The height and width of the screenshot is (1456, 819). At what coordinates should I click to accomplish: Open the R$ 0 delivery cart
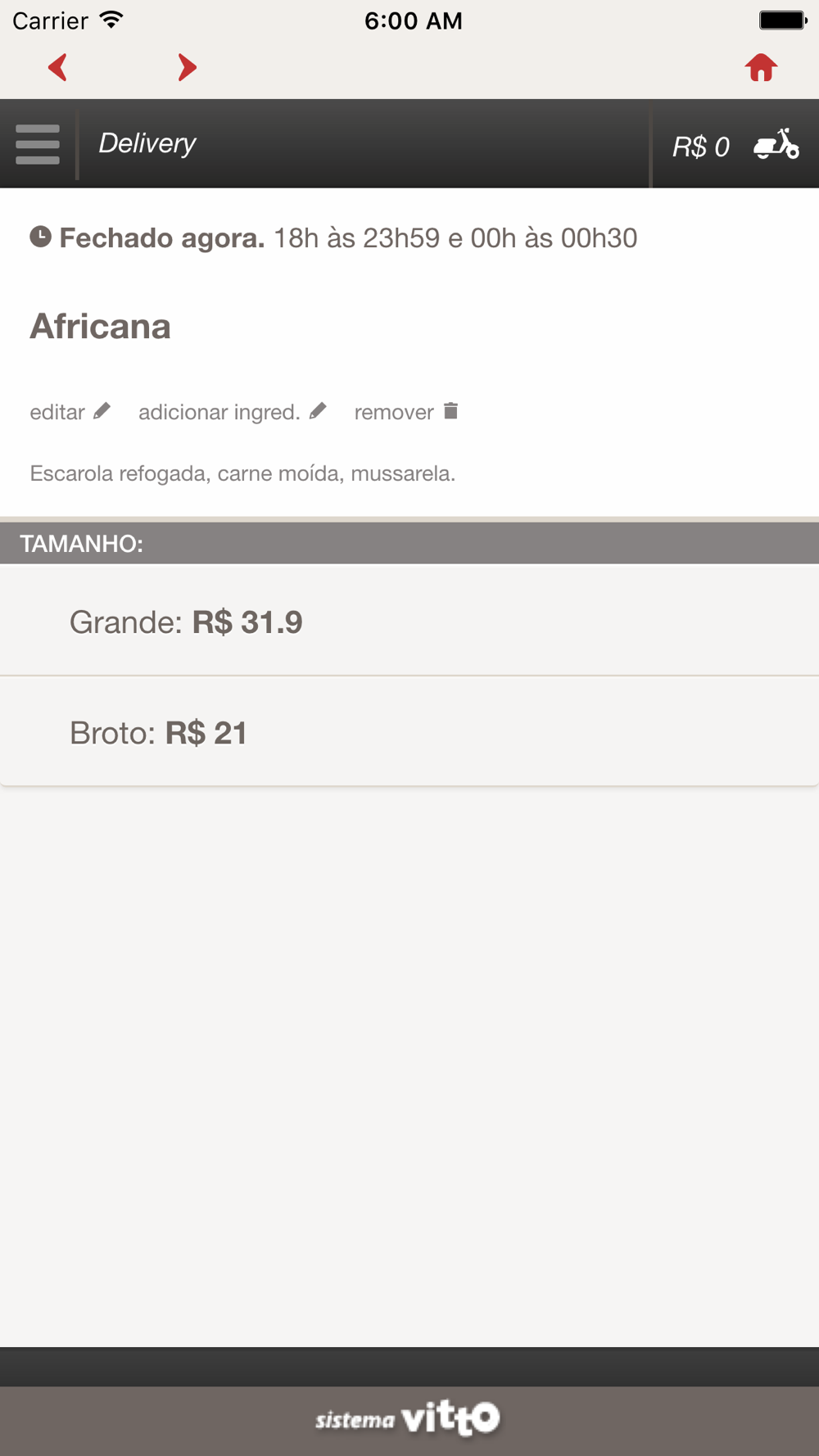735,145
